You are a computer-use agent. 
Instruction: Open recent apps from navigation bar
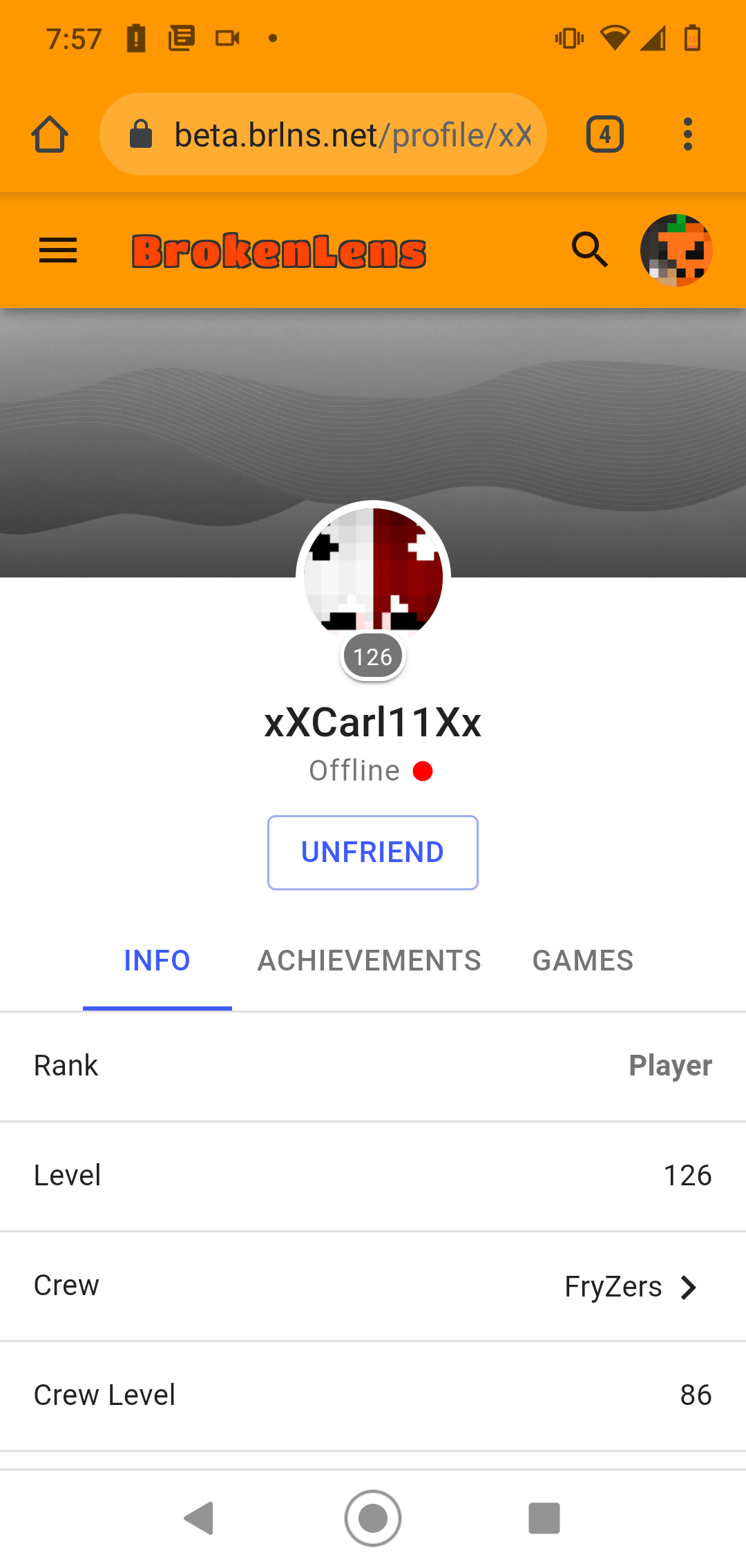544,1518
